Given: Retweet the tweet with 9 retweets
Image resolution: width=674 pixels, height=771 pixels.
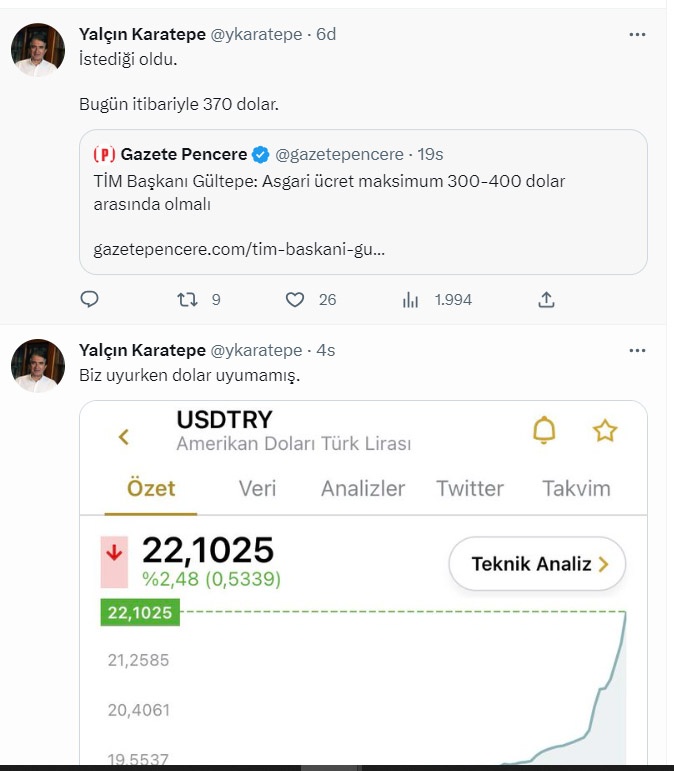Looking at the screenshot, I should [x=187, y=299].
